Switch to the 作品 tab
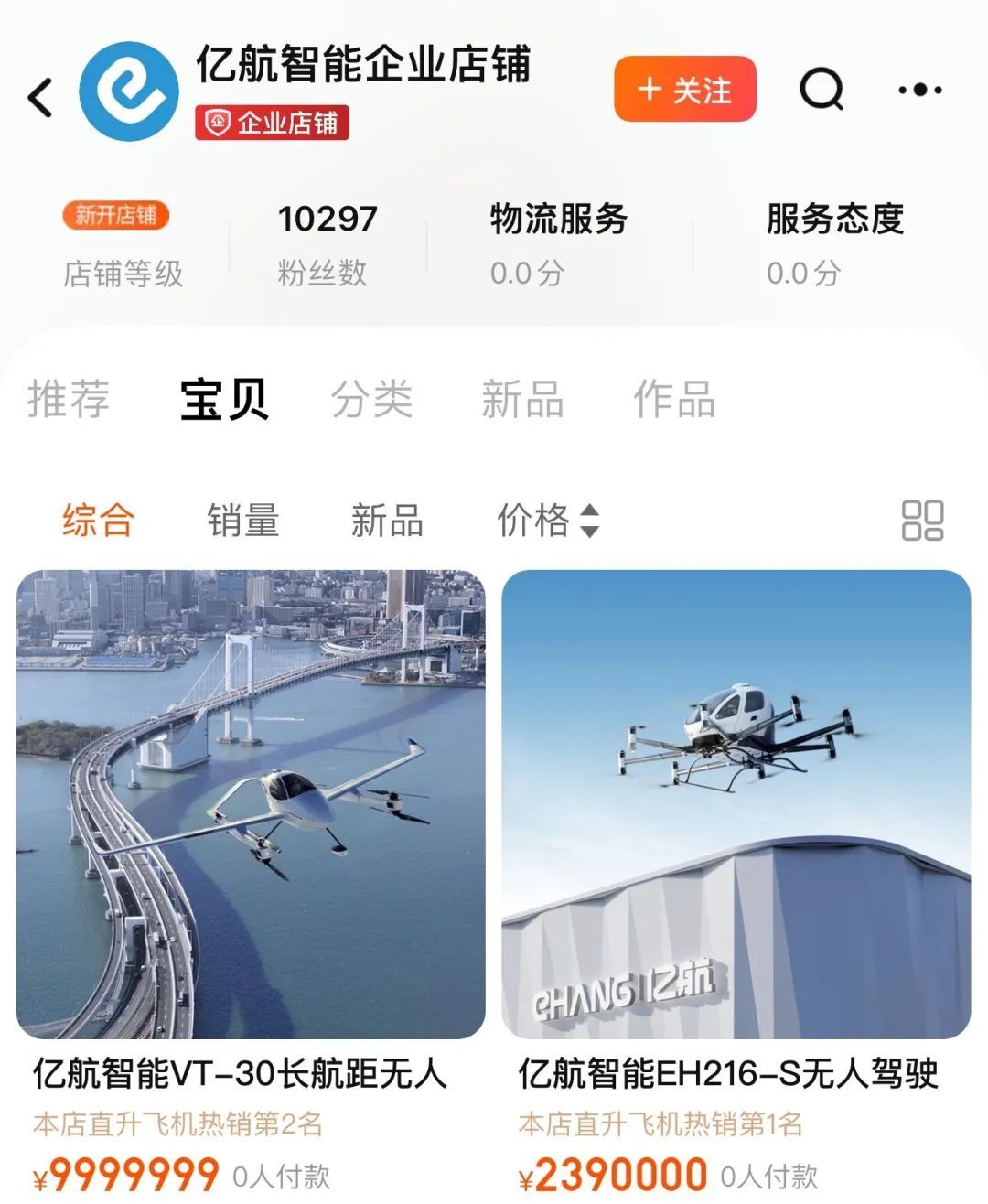Viewport: 988px width, 1204px height. click(x=674, y=400)
